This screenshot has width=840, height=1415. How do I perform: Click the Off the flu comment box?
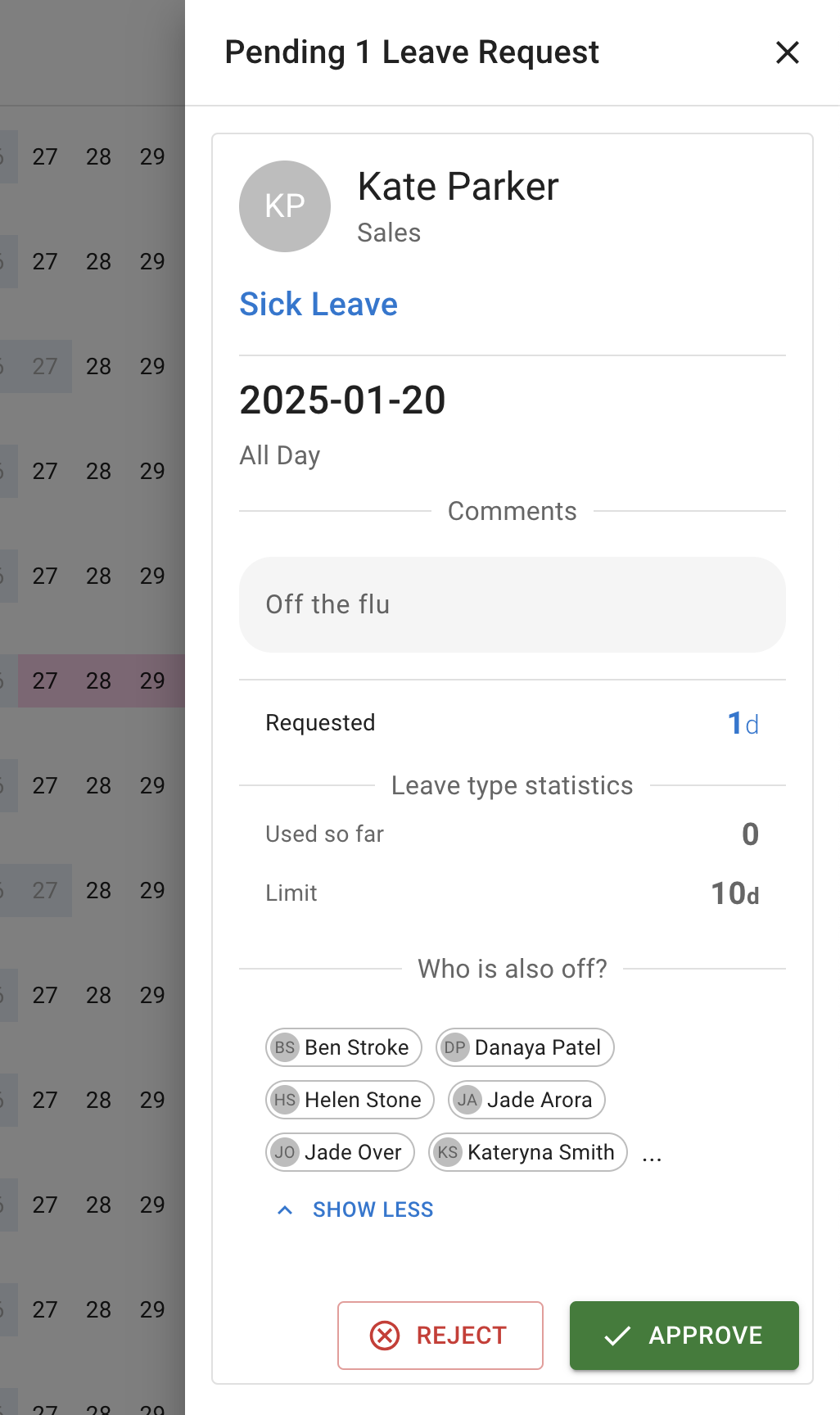pyautogui.click(x=512, y=604)
